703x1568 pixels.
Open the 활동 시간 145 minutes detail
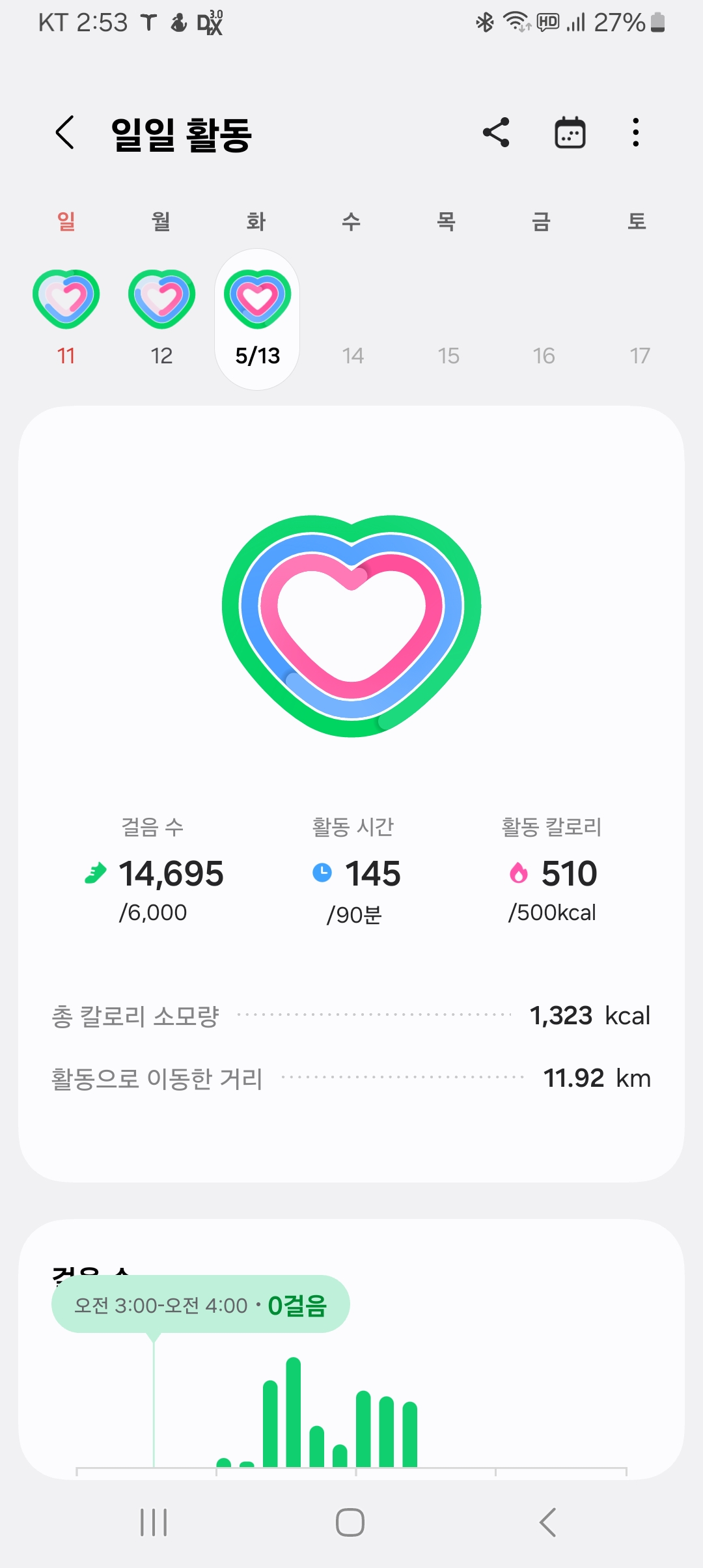[x=355, y=873]
